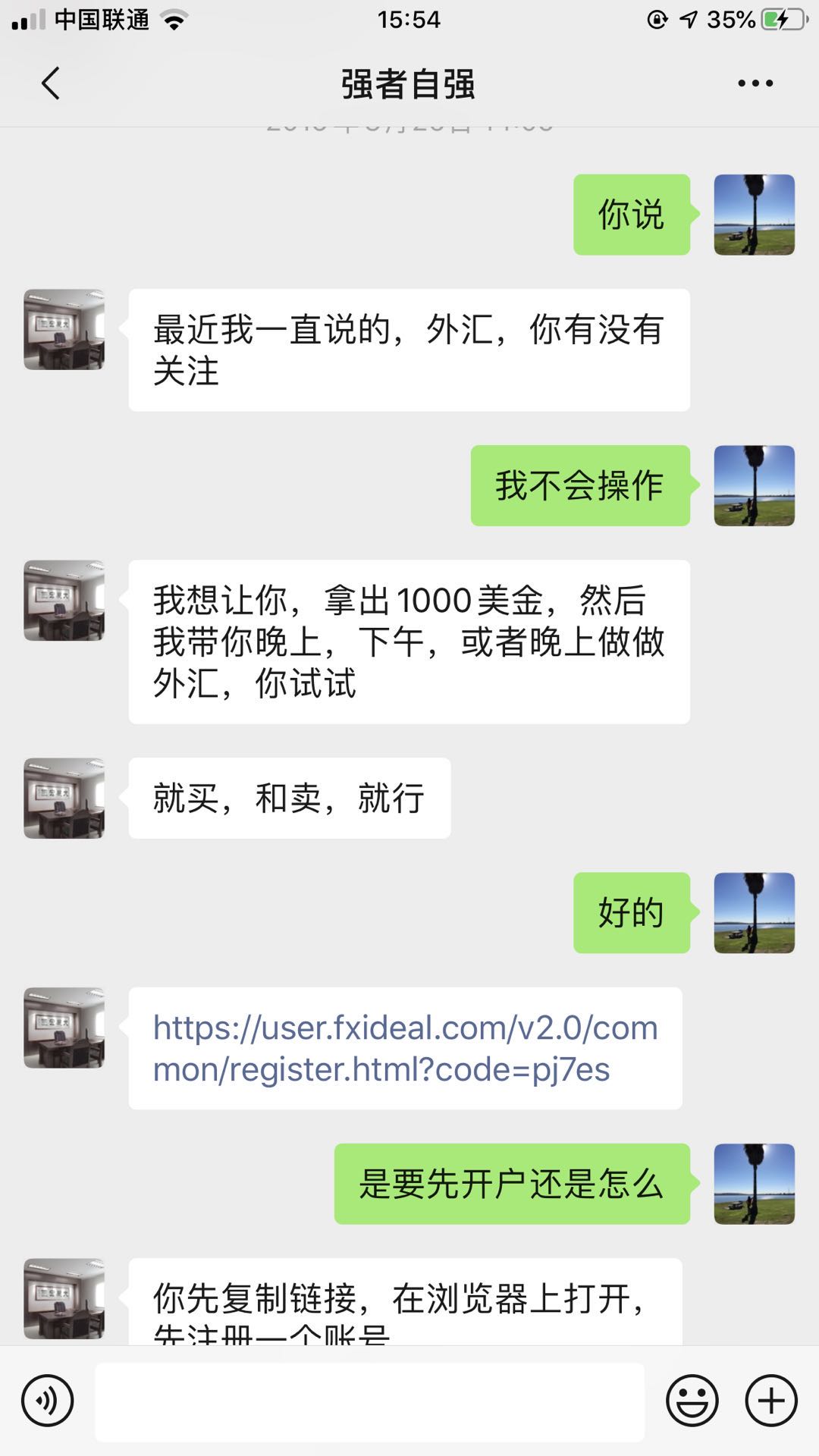Open the emoji sticker panel

click(692, 1401)
